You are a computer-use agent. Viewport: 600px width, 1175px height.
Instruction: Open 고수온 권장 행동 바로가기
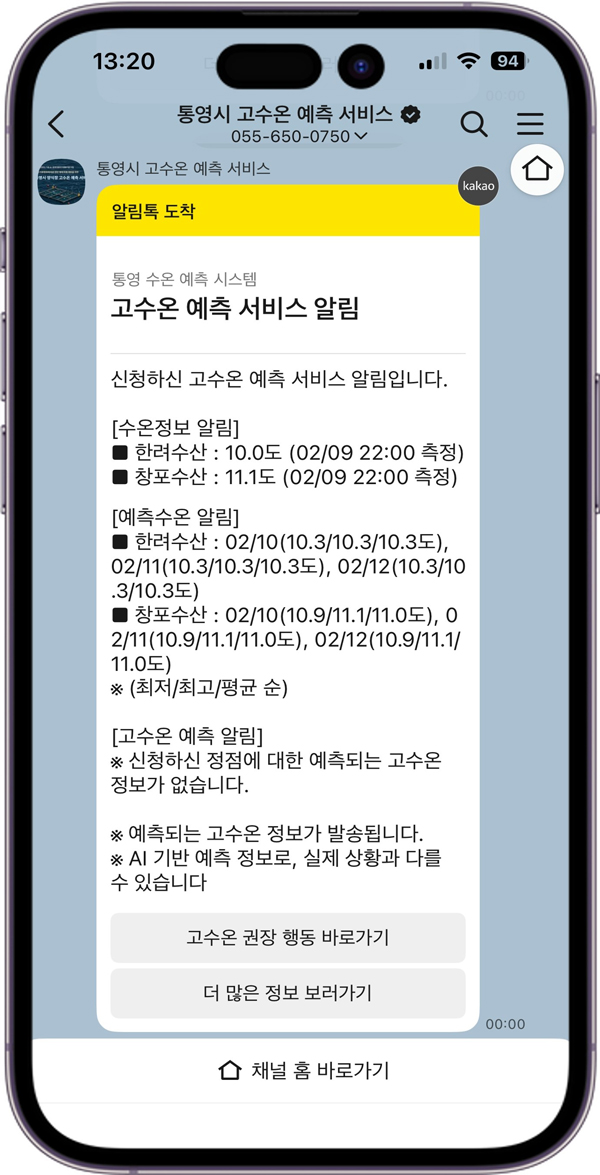tap(287, 938)
